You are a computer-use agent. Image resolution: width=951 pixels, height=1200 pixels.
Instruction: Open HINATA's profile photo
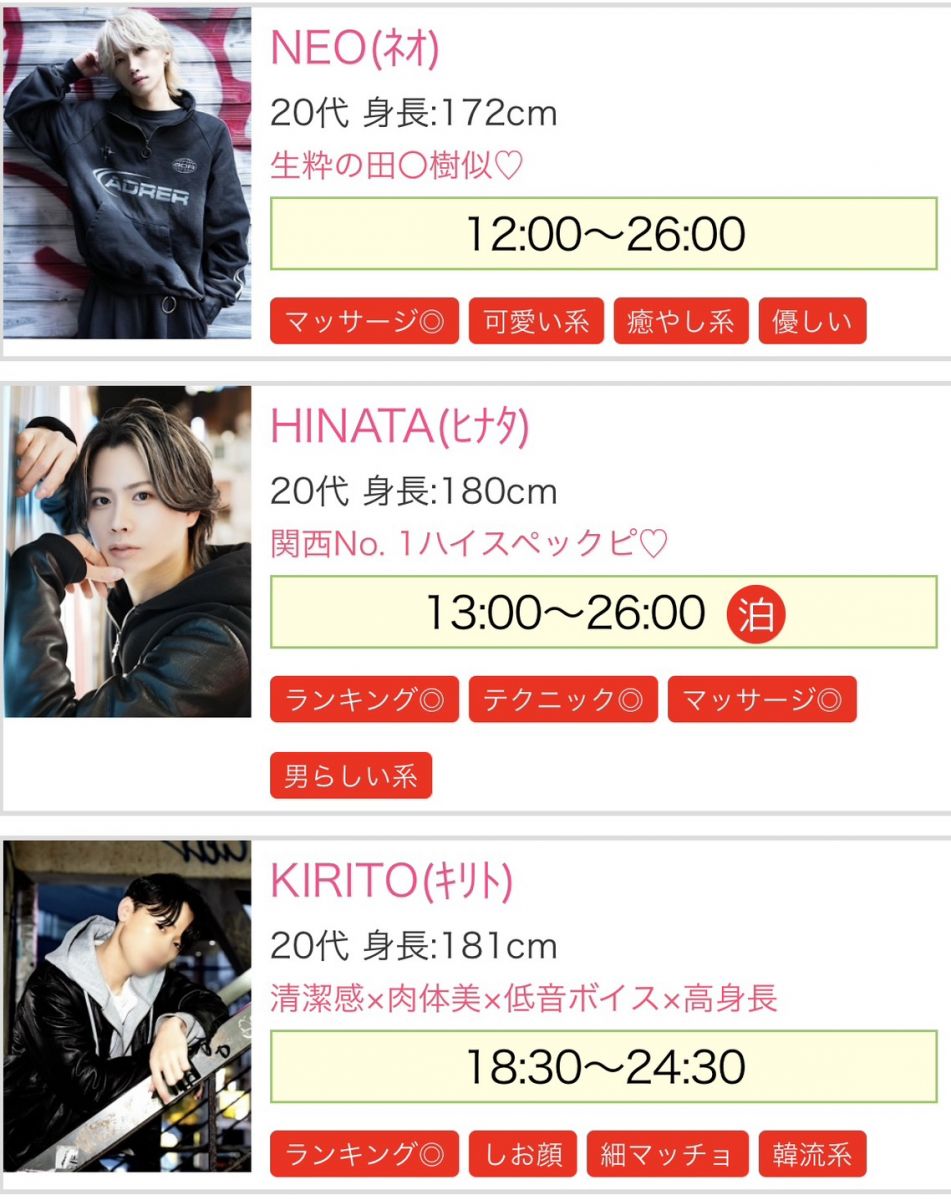127,551
